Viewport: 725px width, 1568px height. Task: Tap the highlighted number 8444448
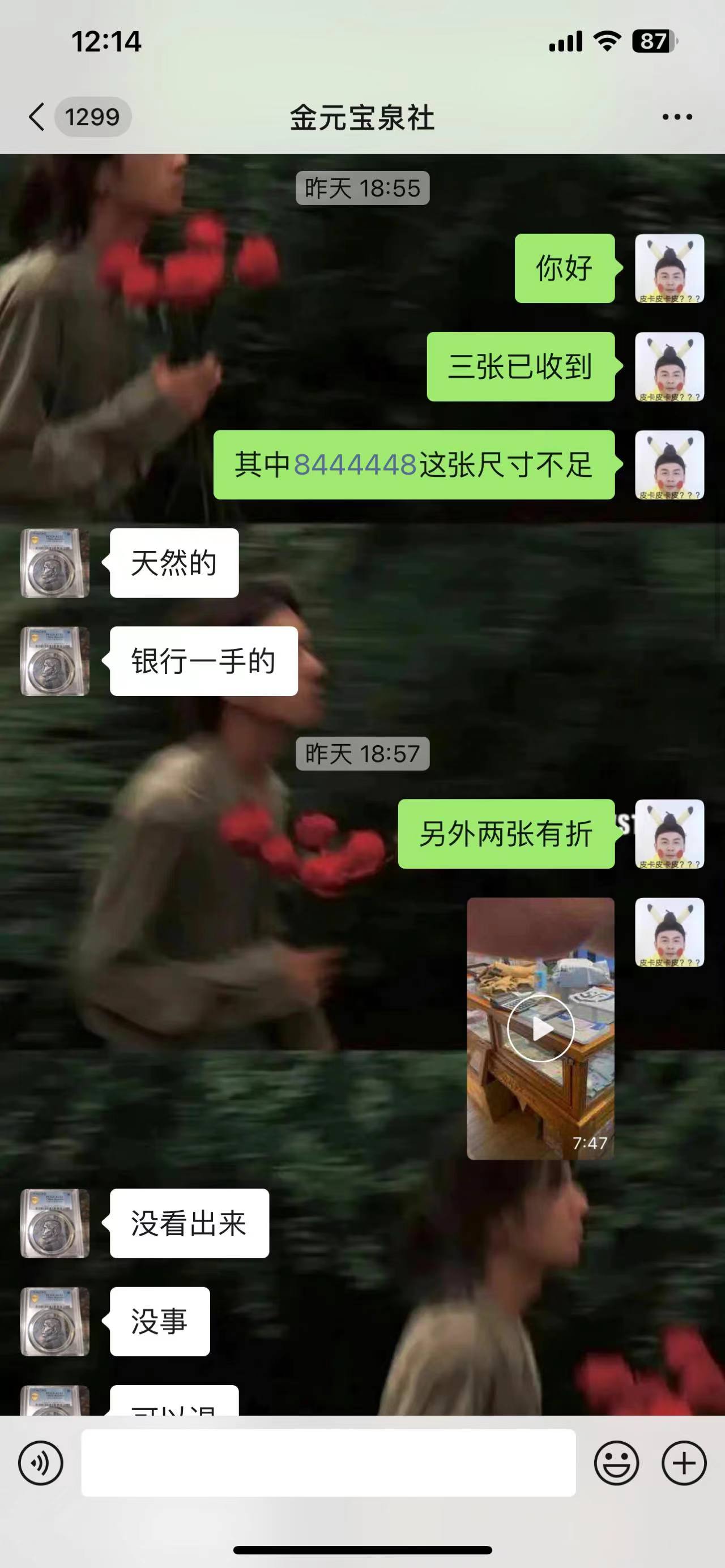(356, 465)
